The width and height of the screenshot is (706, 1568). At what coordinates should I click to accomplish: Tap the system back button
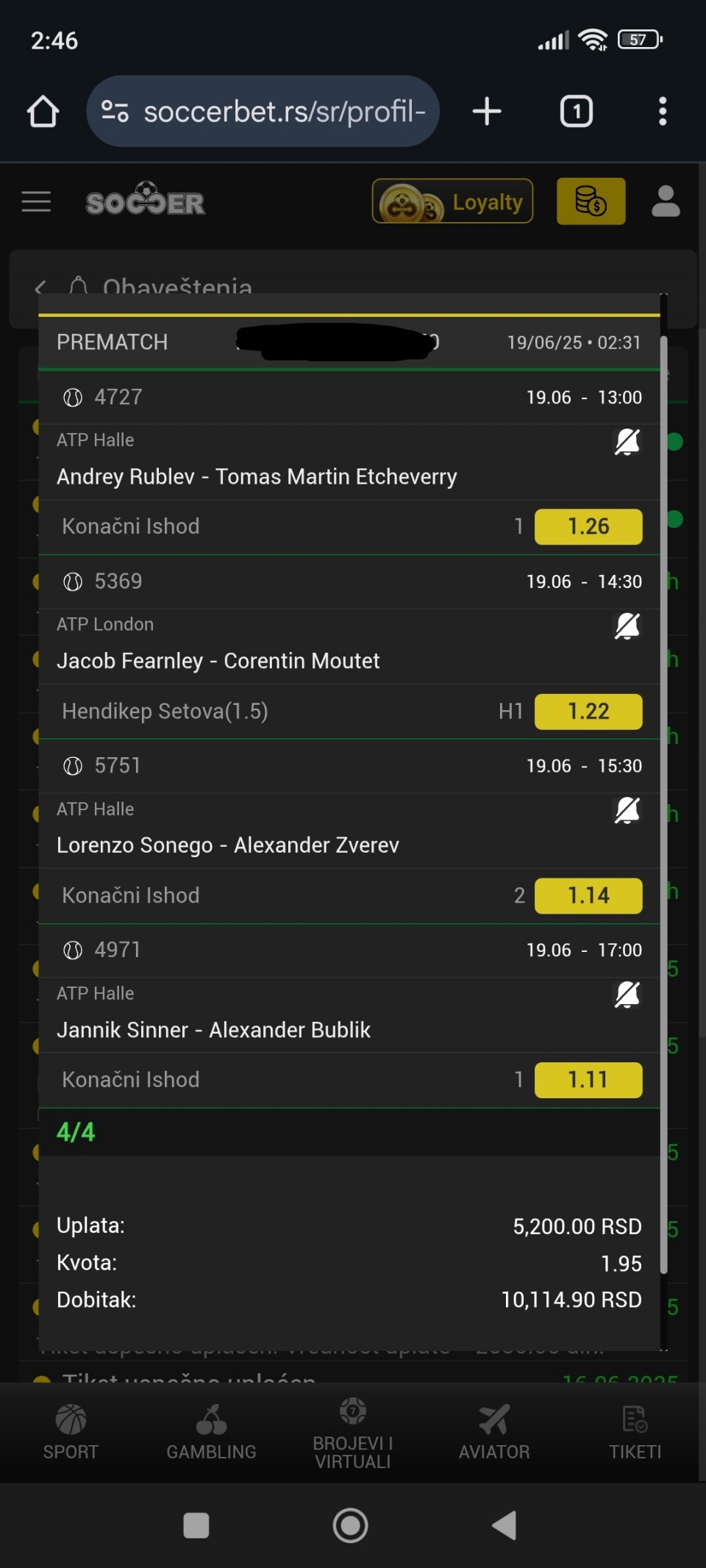click(504, 1525)
